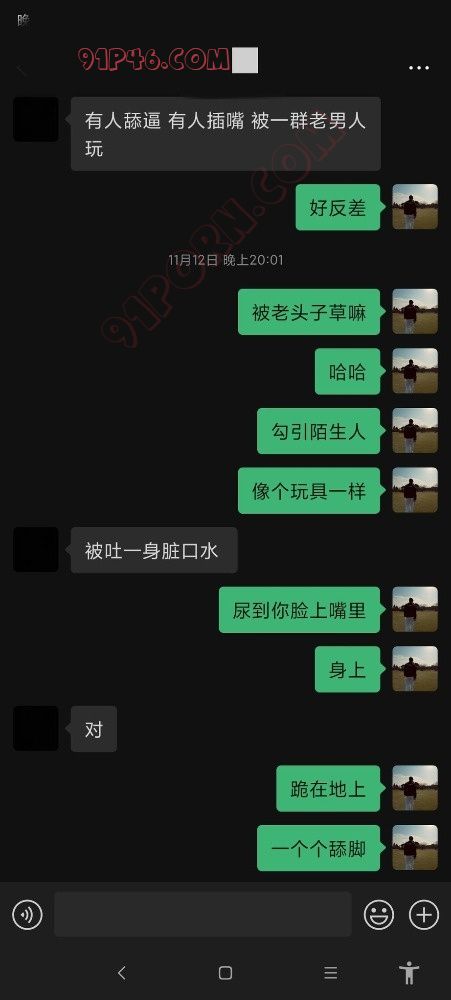Tap the contact's avatar beside the 对 message

36,728
